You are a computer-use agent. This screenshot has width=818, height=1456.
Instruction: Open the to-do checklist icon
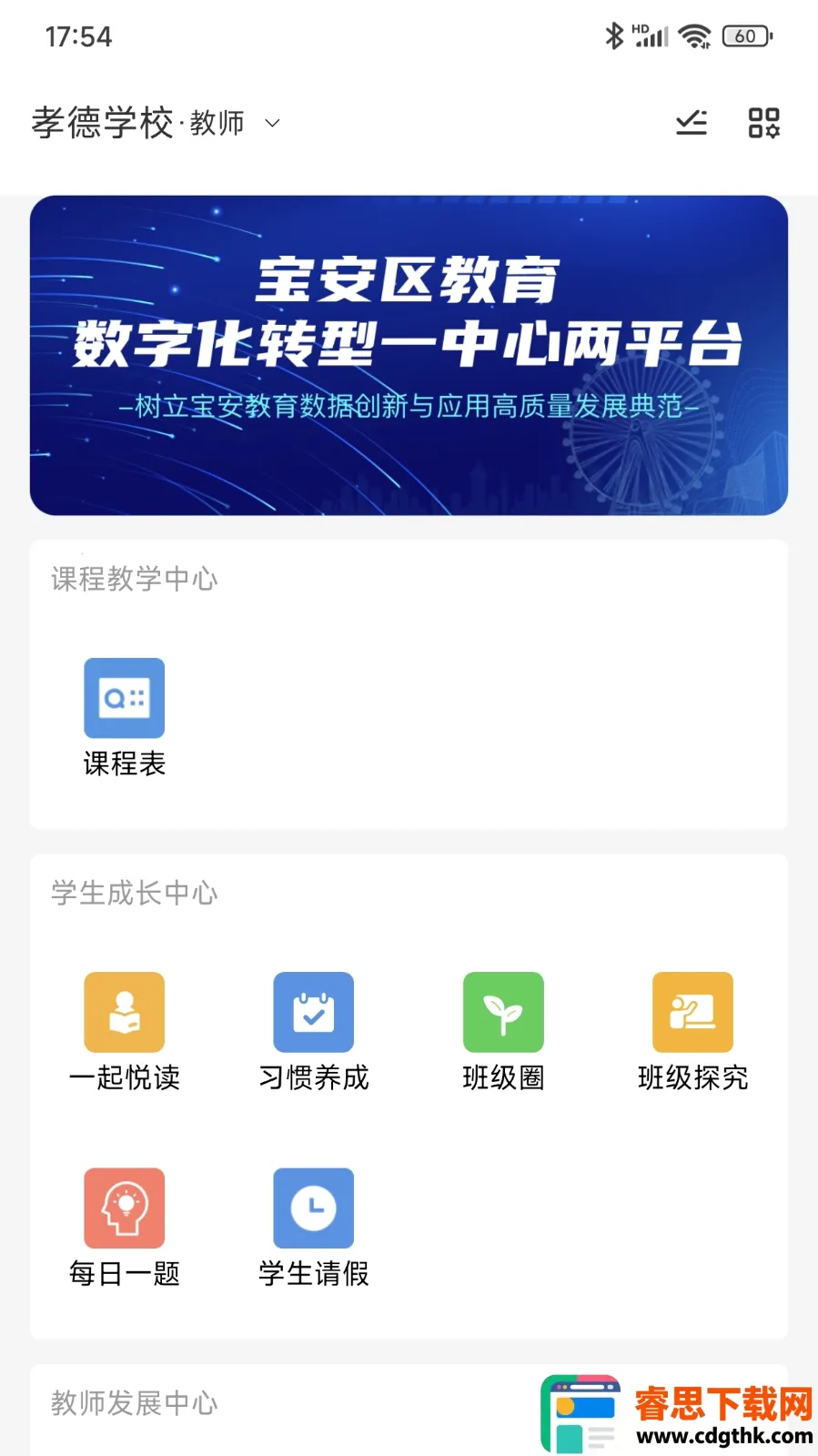(x=692, y=123)
